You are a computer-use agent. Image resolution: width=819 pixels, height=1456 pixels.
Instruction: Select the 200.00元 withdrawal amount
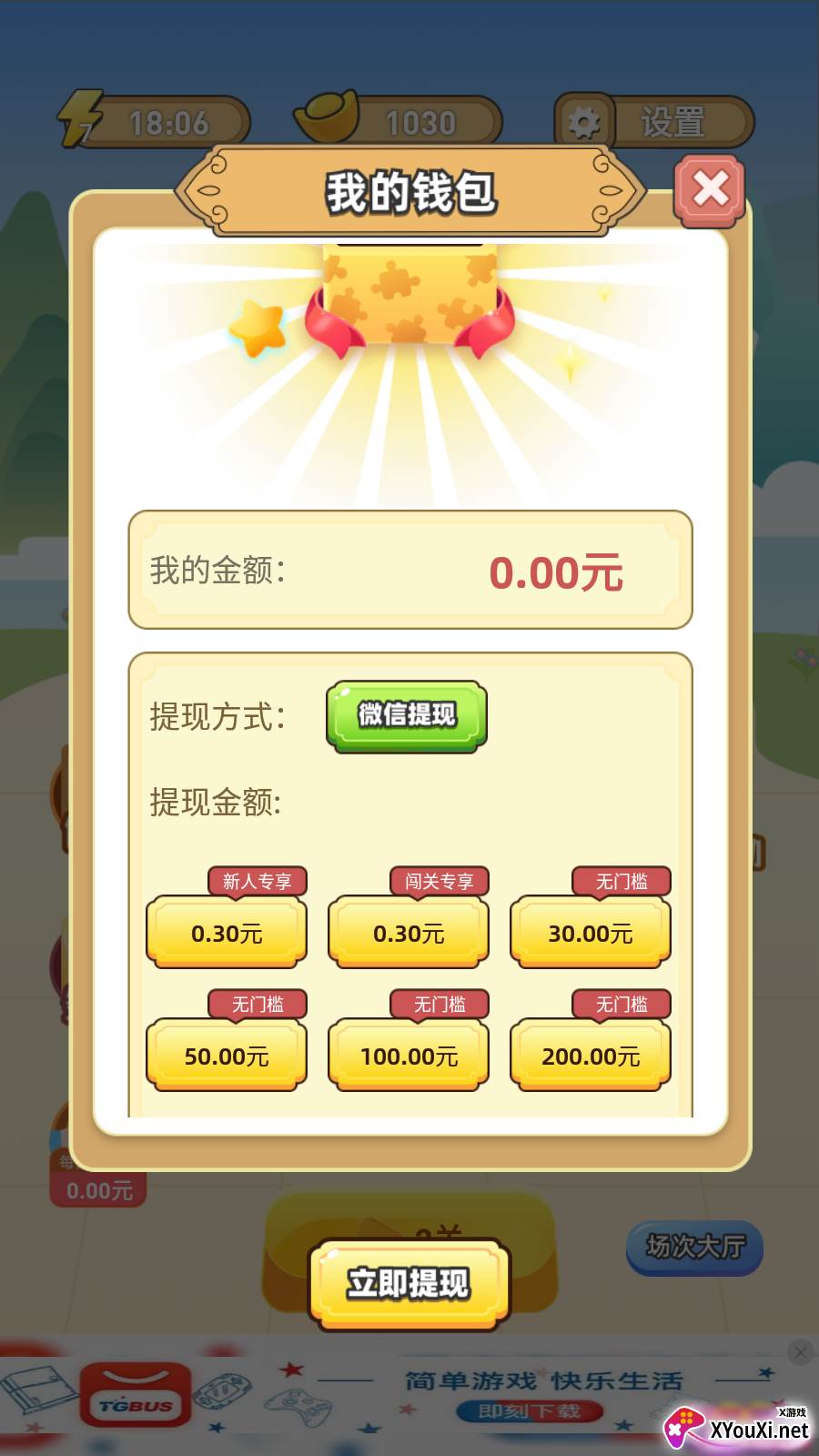(x=591, y=1055)
